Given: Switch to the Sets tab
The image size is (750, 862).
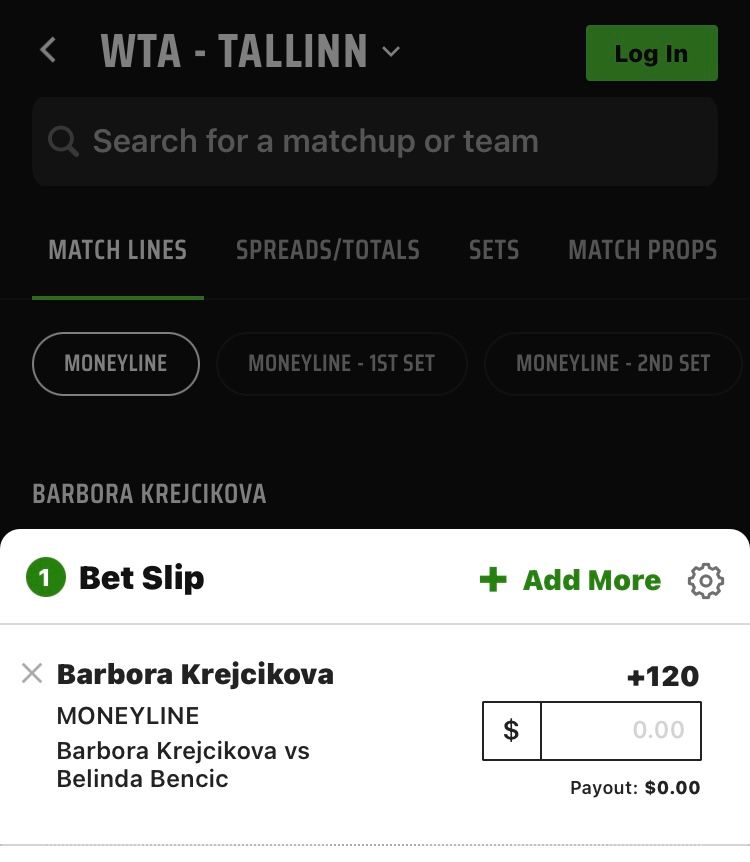Looking at the screenshot, I should pyautogui.click(x=494, y=250).
